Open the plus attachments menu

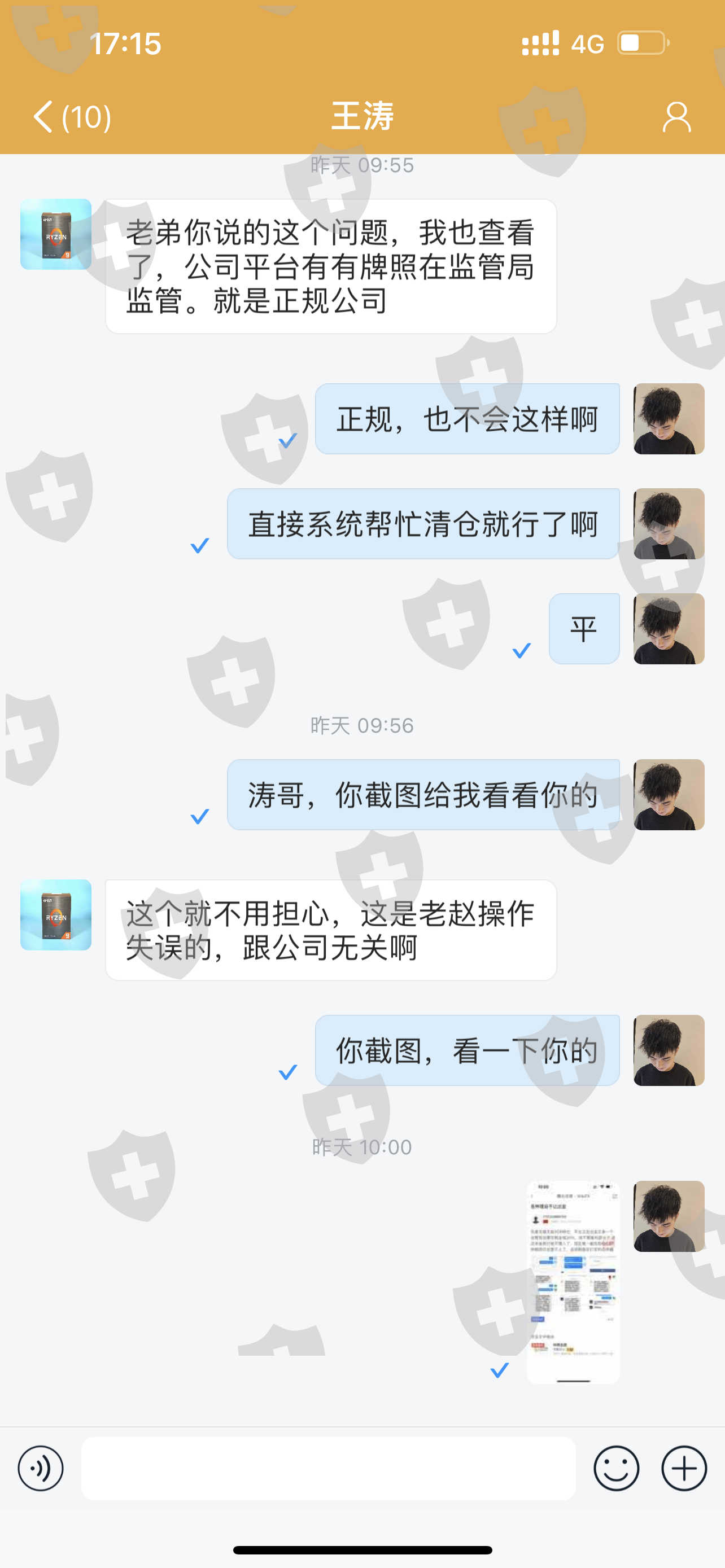point(684,1468)
